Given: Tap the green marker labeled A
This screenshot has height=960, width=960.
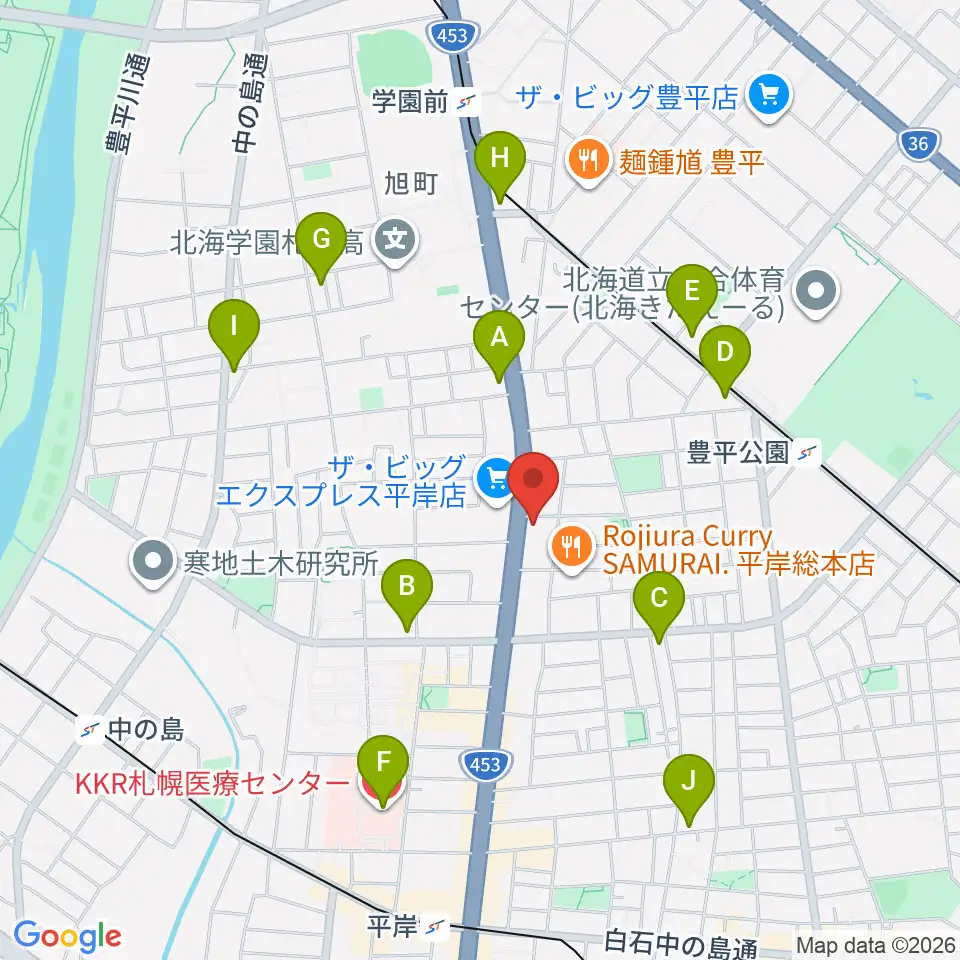Looking at the screenshot, I should 500,346.
